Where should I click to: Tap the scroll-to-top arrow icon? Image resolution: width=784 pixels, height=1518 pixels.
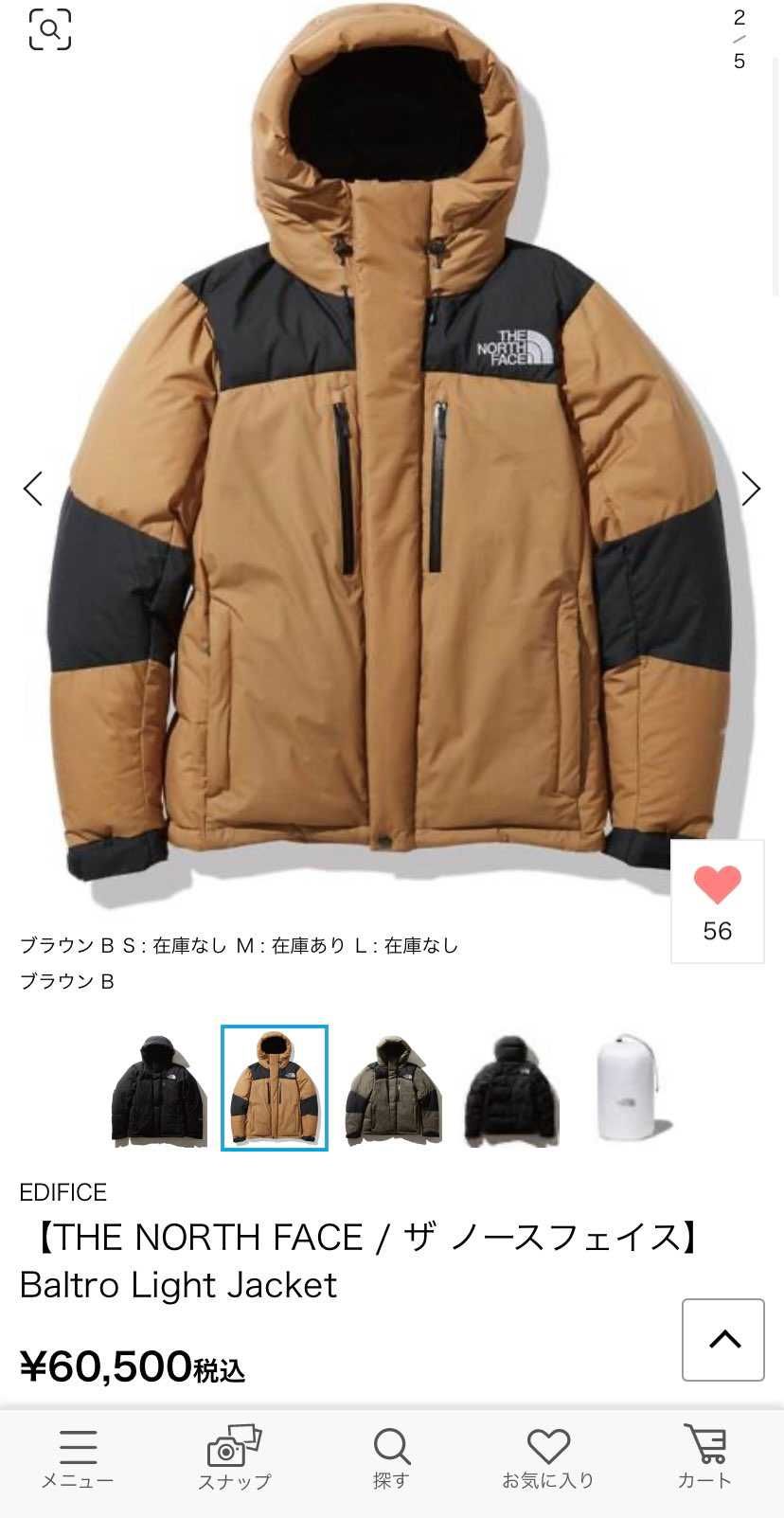(722, 1339)
